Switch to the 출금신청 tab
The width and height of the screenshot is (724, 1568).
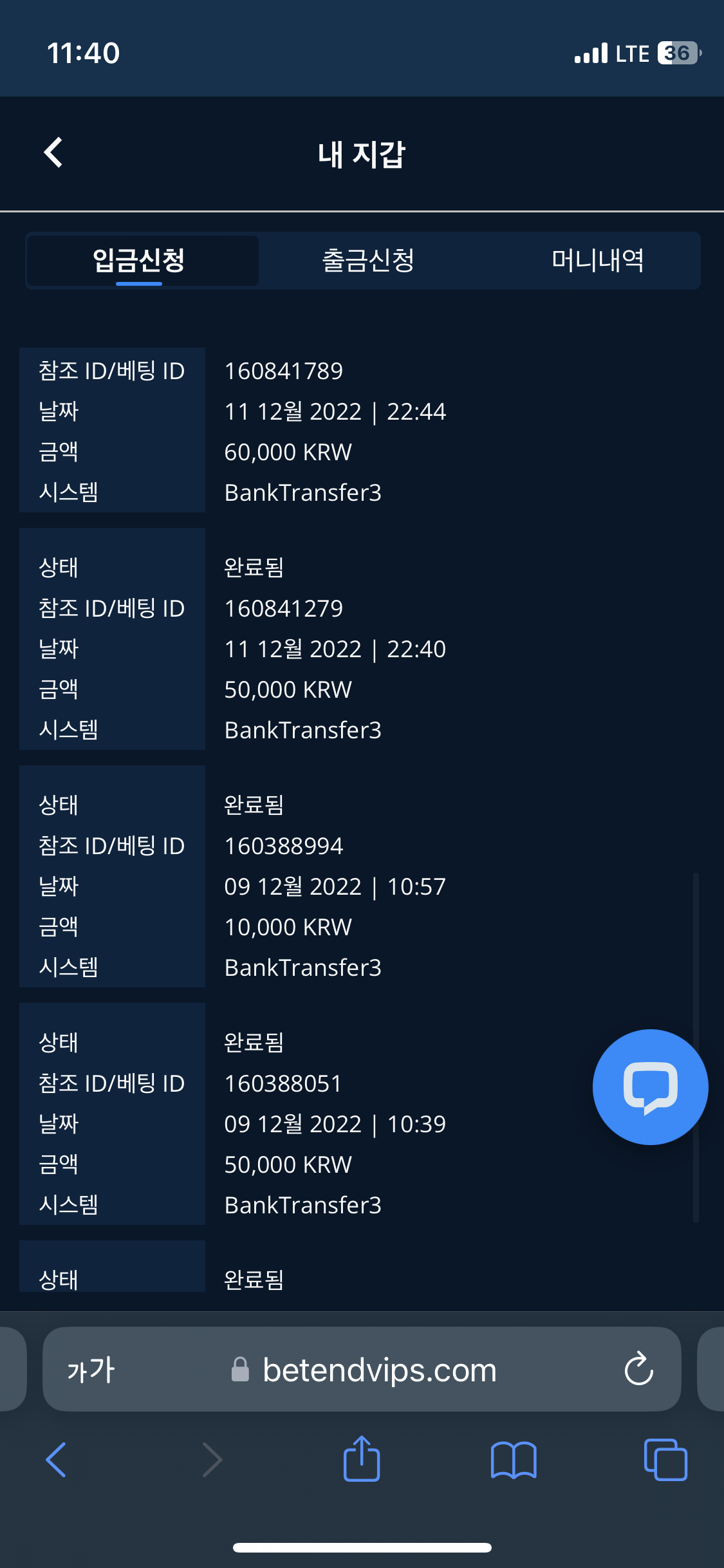[x=368, y=261]
